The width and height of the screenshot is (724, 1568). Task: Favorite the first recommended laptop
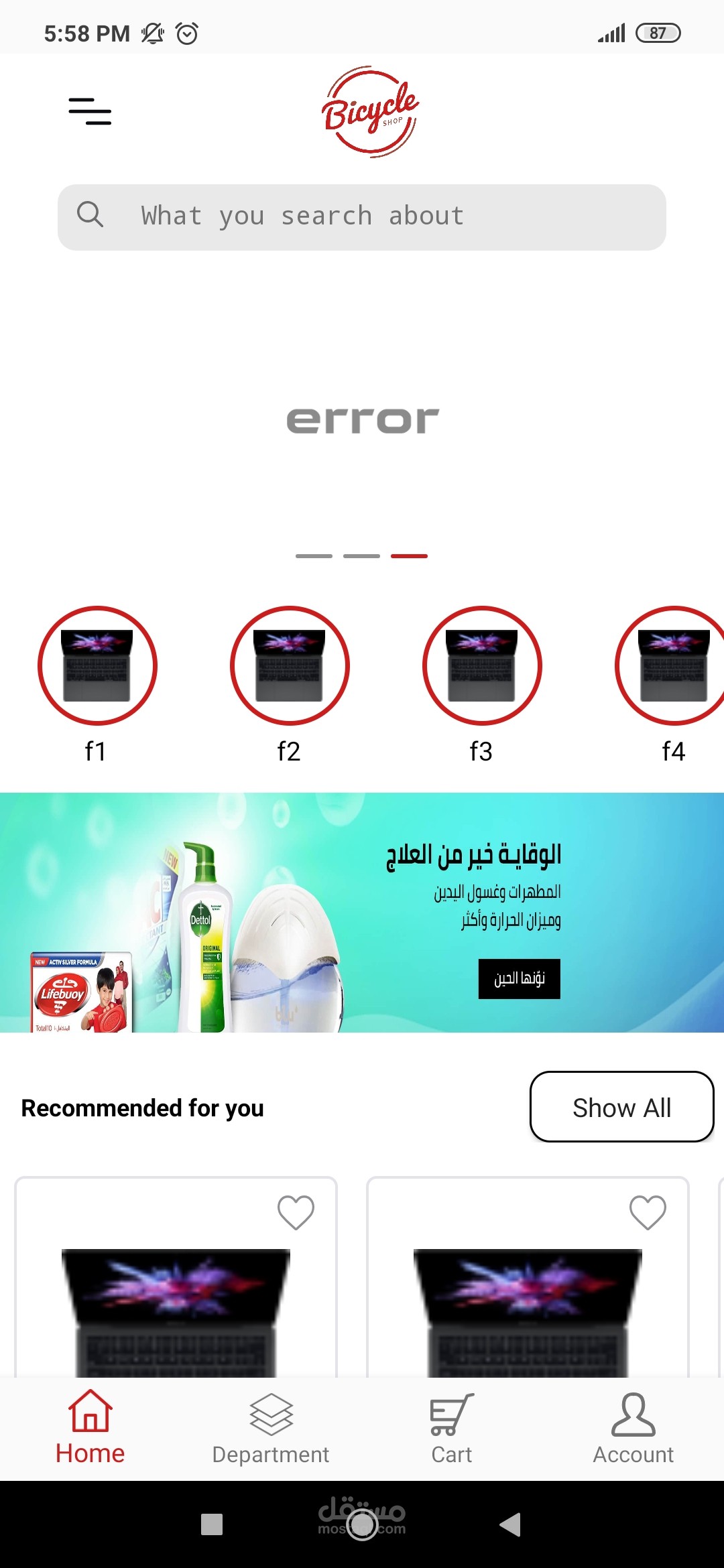pyautogui.click(x=296, y=1212)
